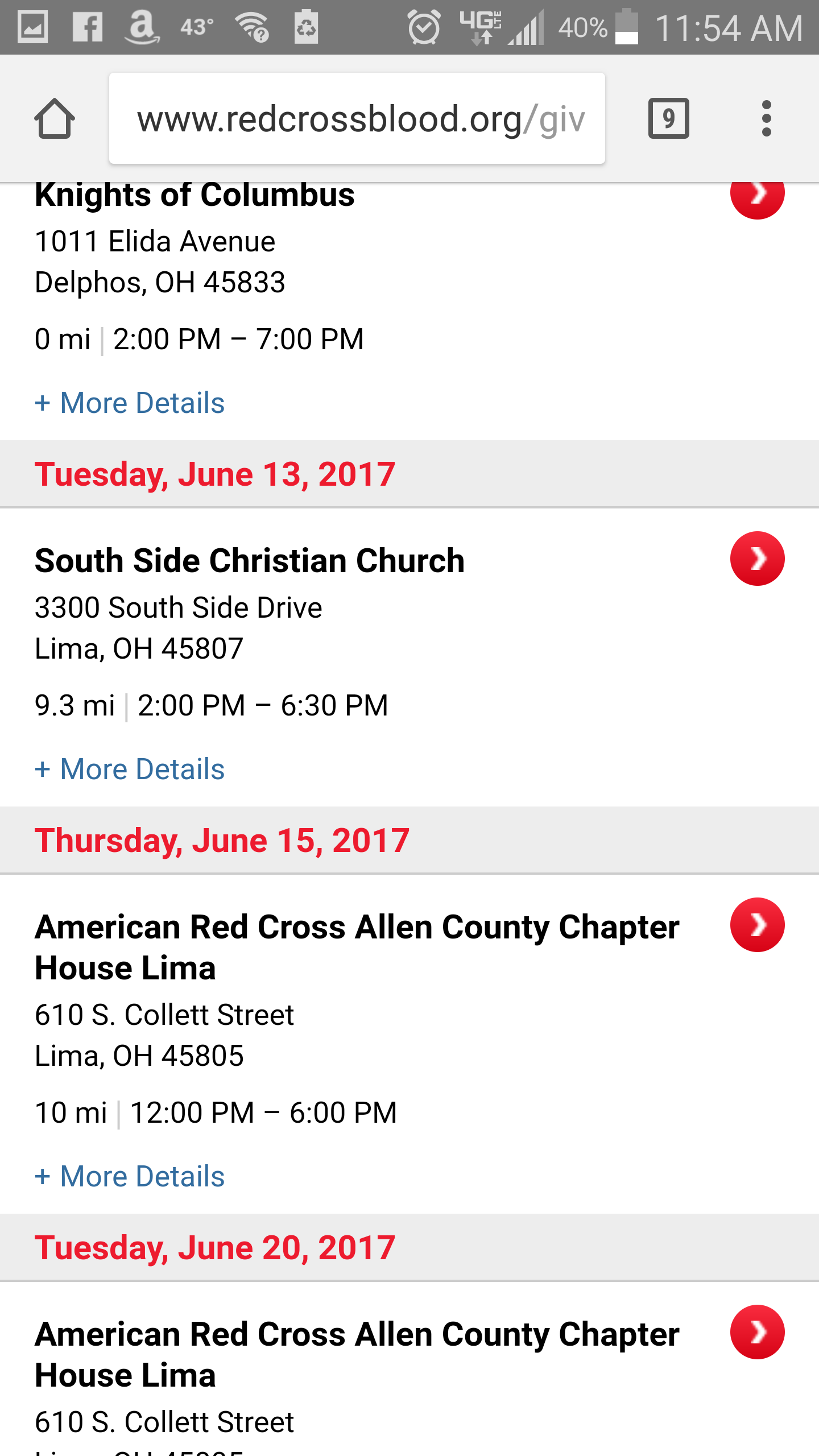Open the browser overflow menu
Image resolution: width=819 pixels, height=1456 pixels.
(x=766, y=118)
